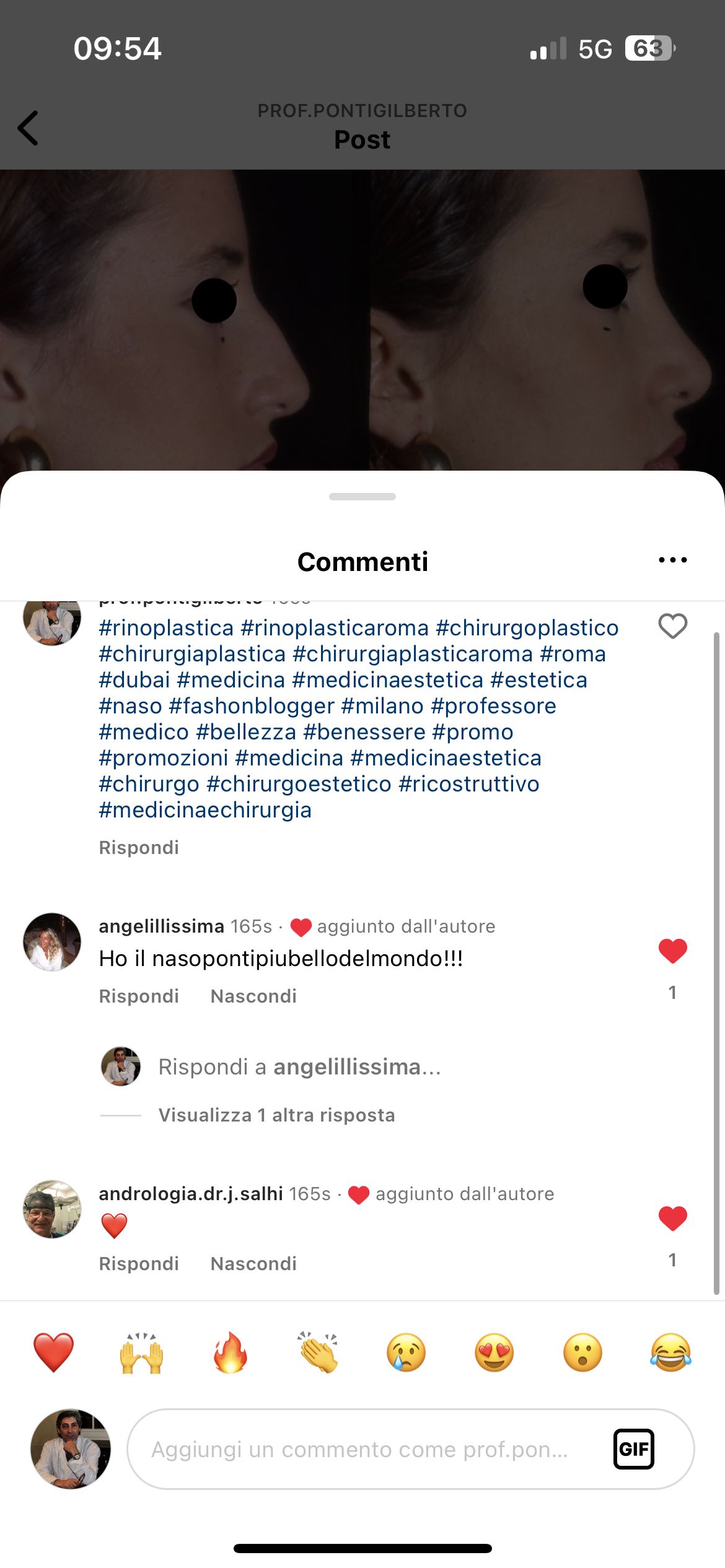Unlike the comment from andrologia.dr.j.salhi
This screenshot has width=725, height=1568.
pos(672,1218)
